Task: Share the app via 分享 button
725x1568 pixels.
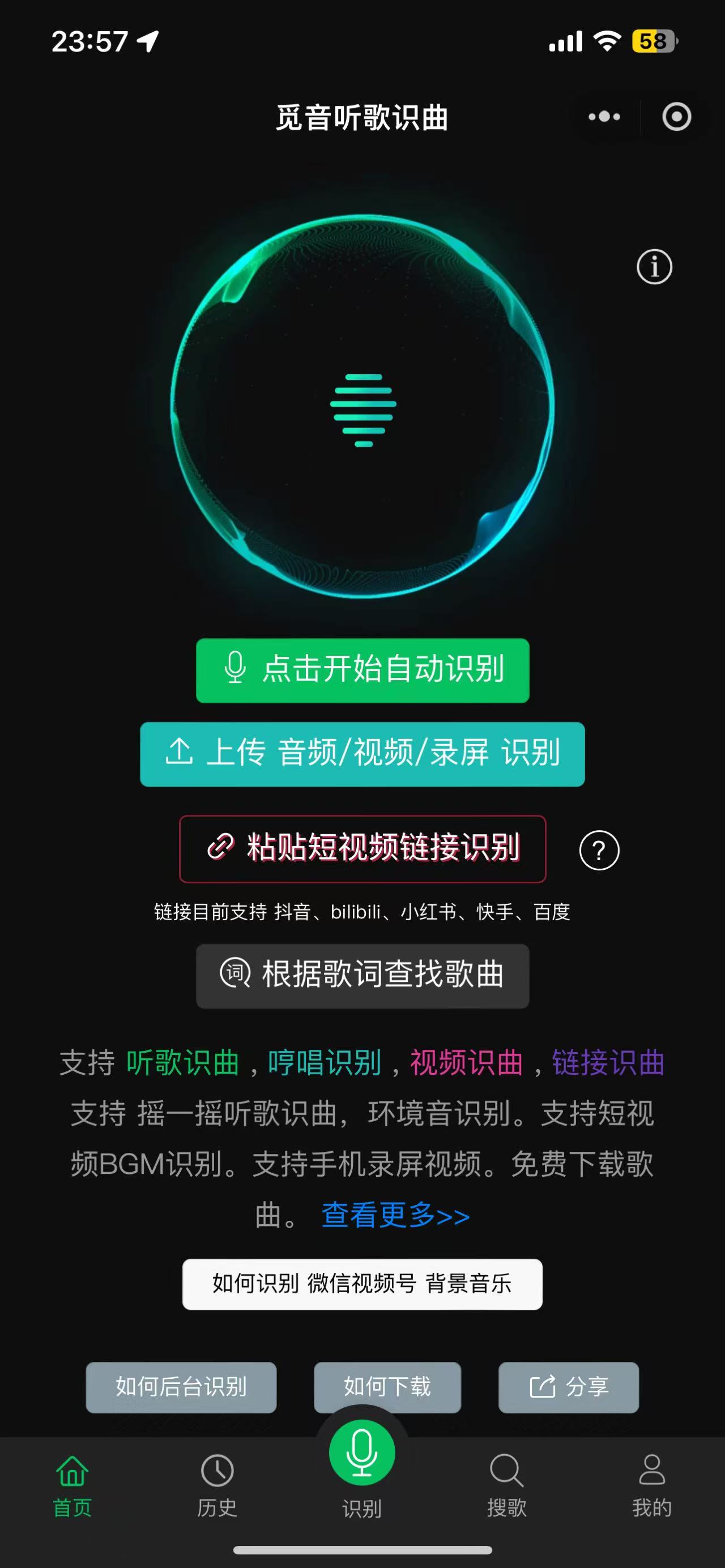Action: coord(569,1387)
